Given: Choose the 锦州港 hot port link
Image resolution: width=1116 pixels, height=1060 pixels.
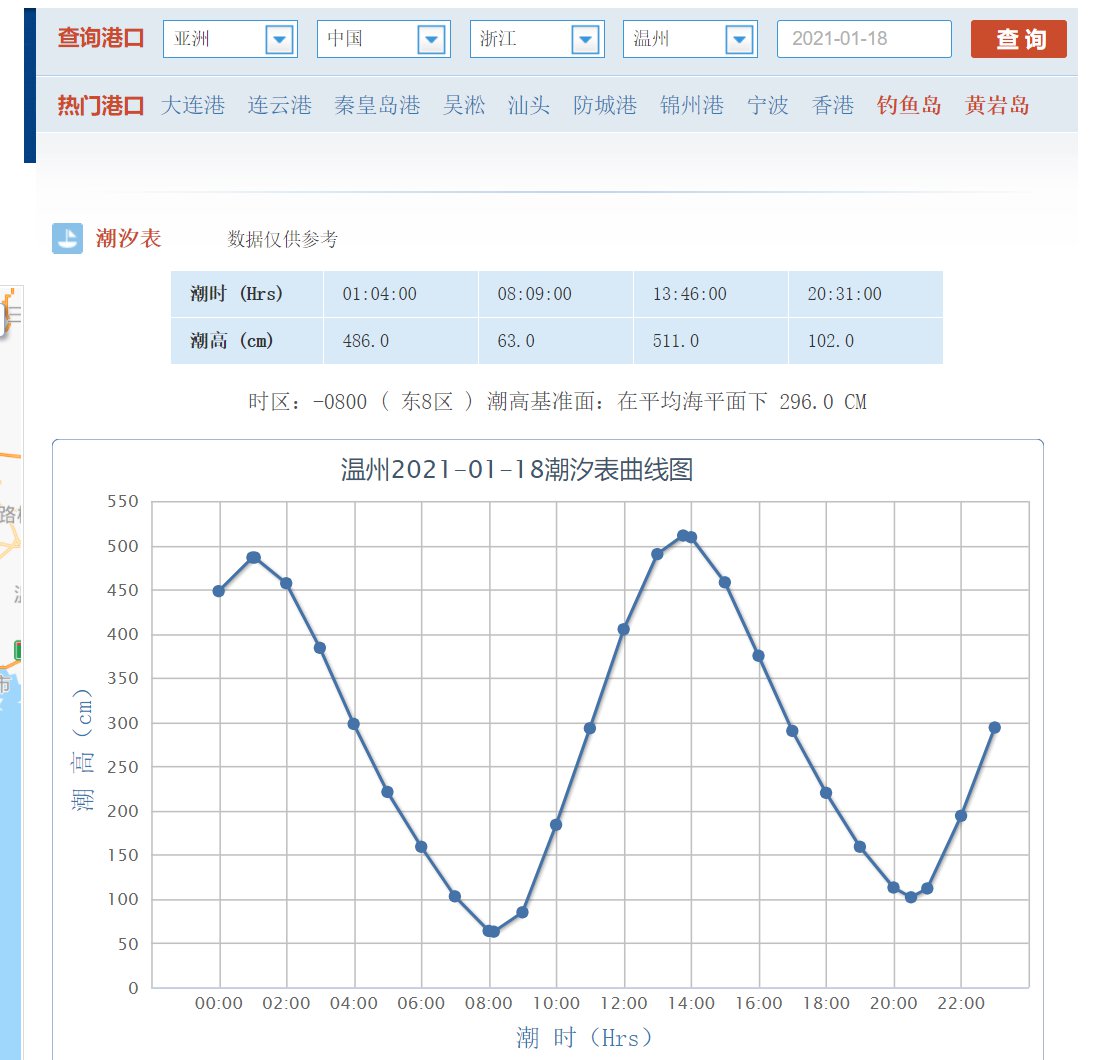Looking at the screenshot, I should (692, 106).
